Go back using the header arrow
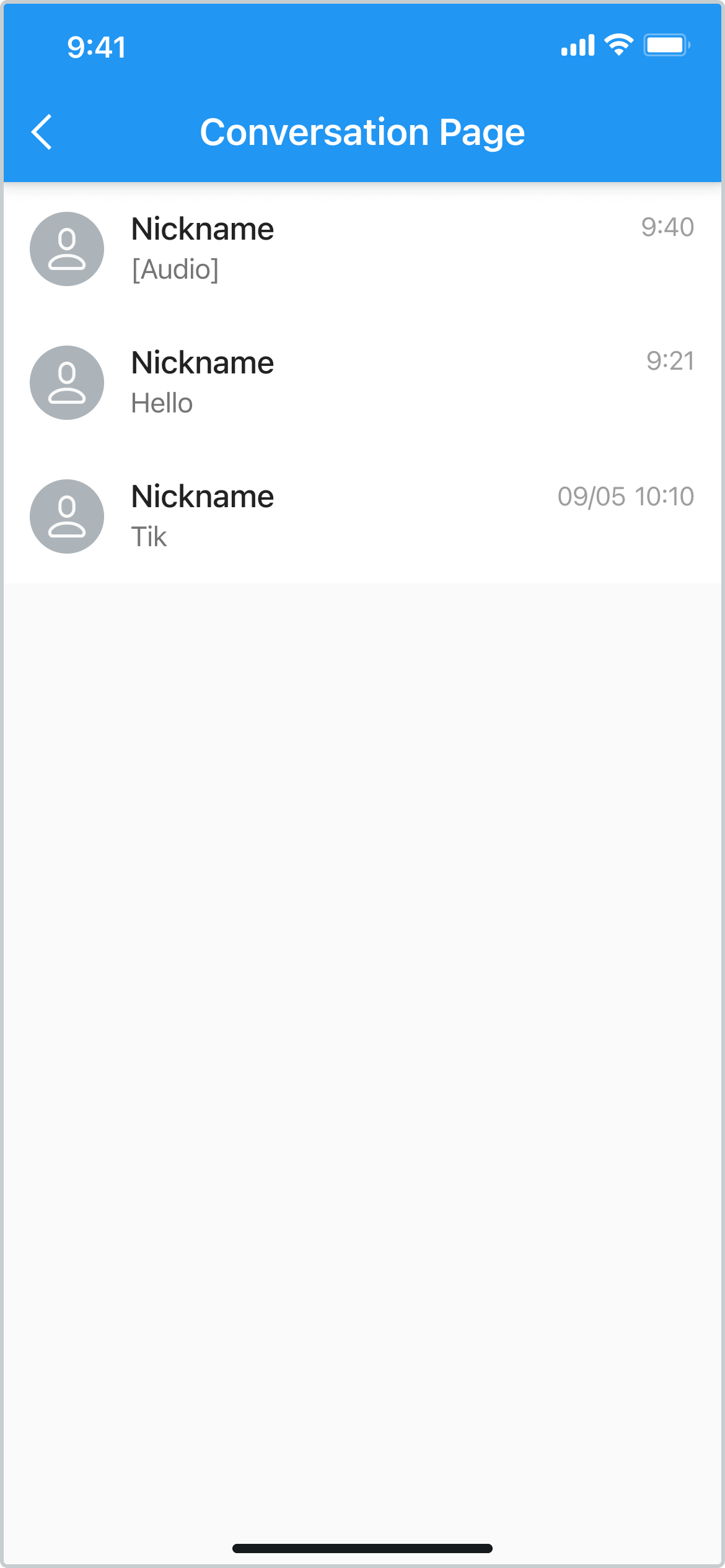 click(42, 132)
